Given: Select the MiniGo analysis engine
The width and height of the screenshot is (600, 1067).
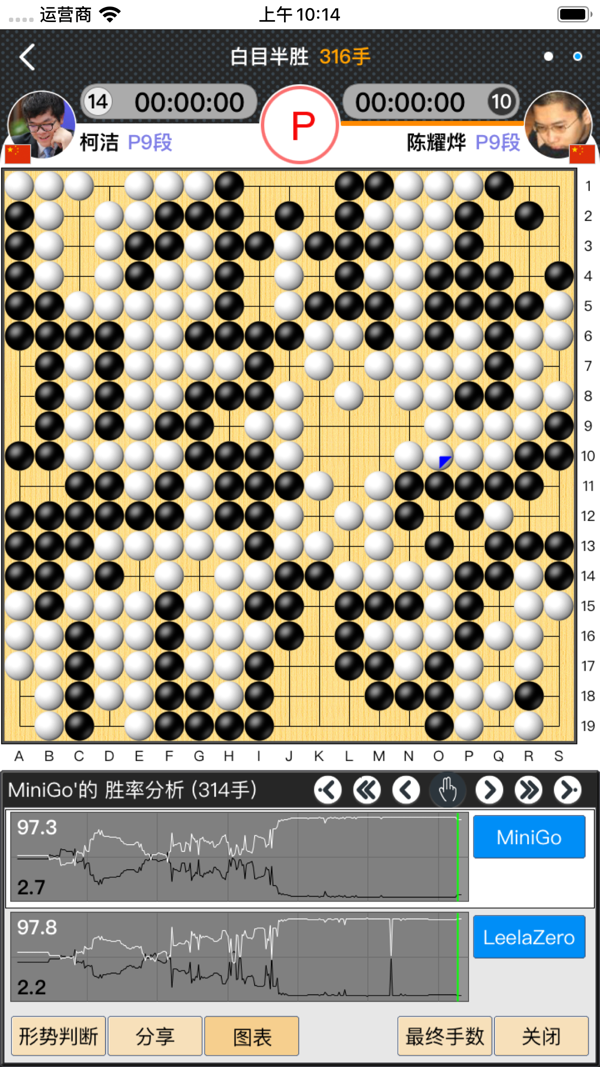Looking at the screenshot, I should tap(529, 837).
